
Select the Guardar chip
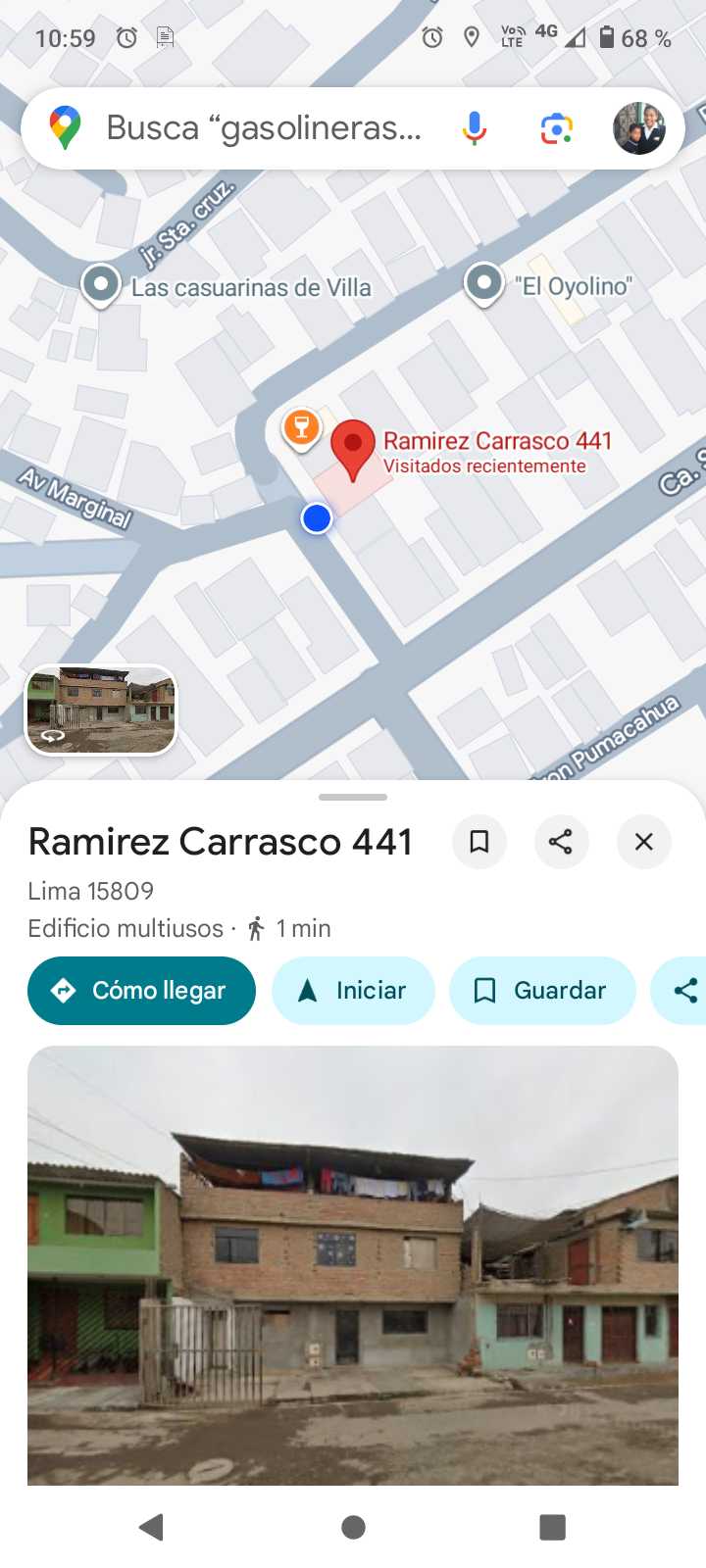542,991
